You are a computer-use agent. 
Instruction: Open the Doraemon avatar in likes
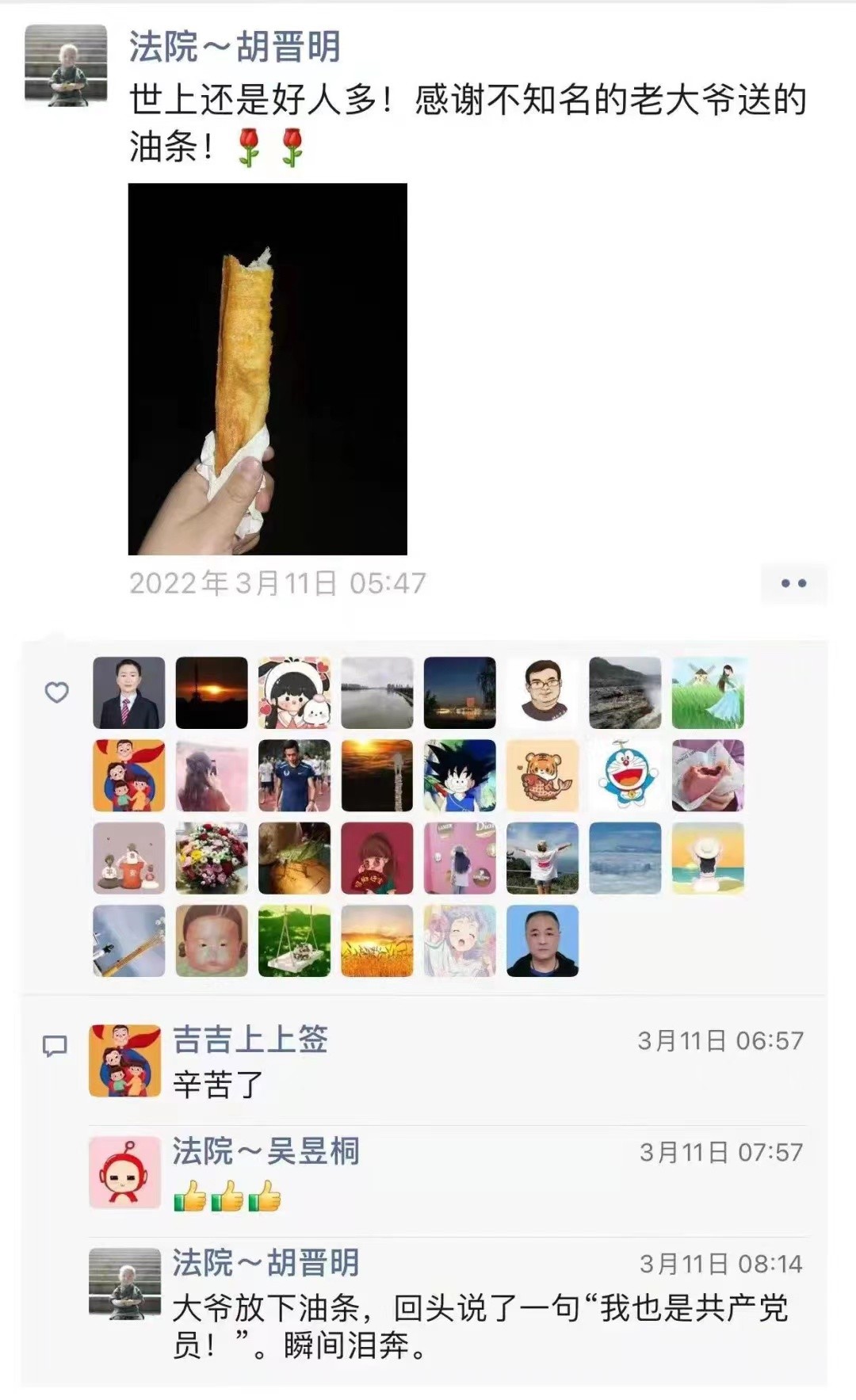coord(625,775)
